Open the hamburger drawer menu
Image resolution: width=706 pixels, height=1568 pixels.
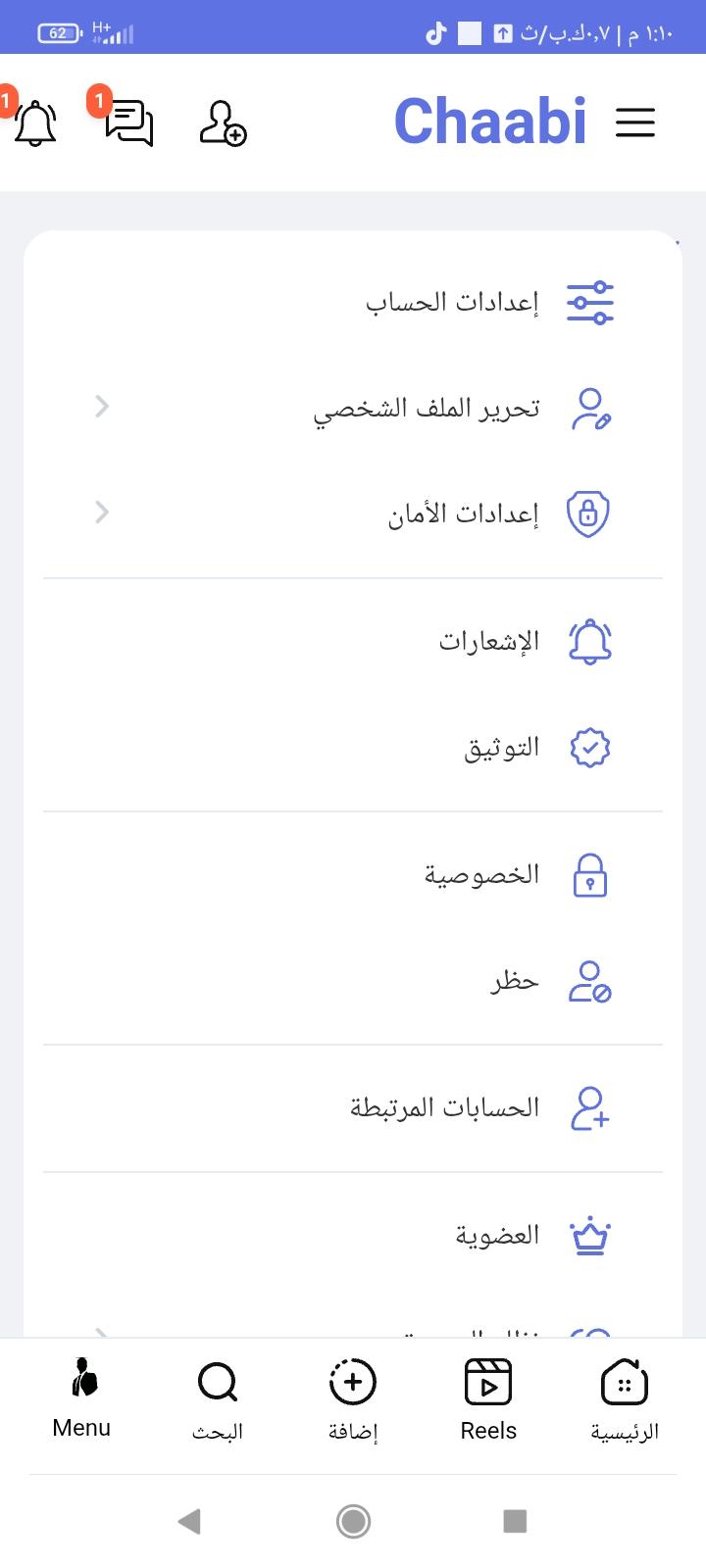(x=635, y=122)
